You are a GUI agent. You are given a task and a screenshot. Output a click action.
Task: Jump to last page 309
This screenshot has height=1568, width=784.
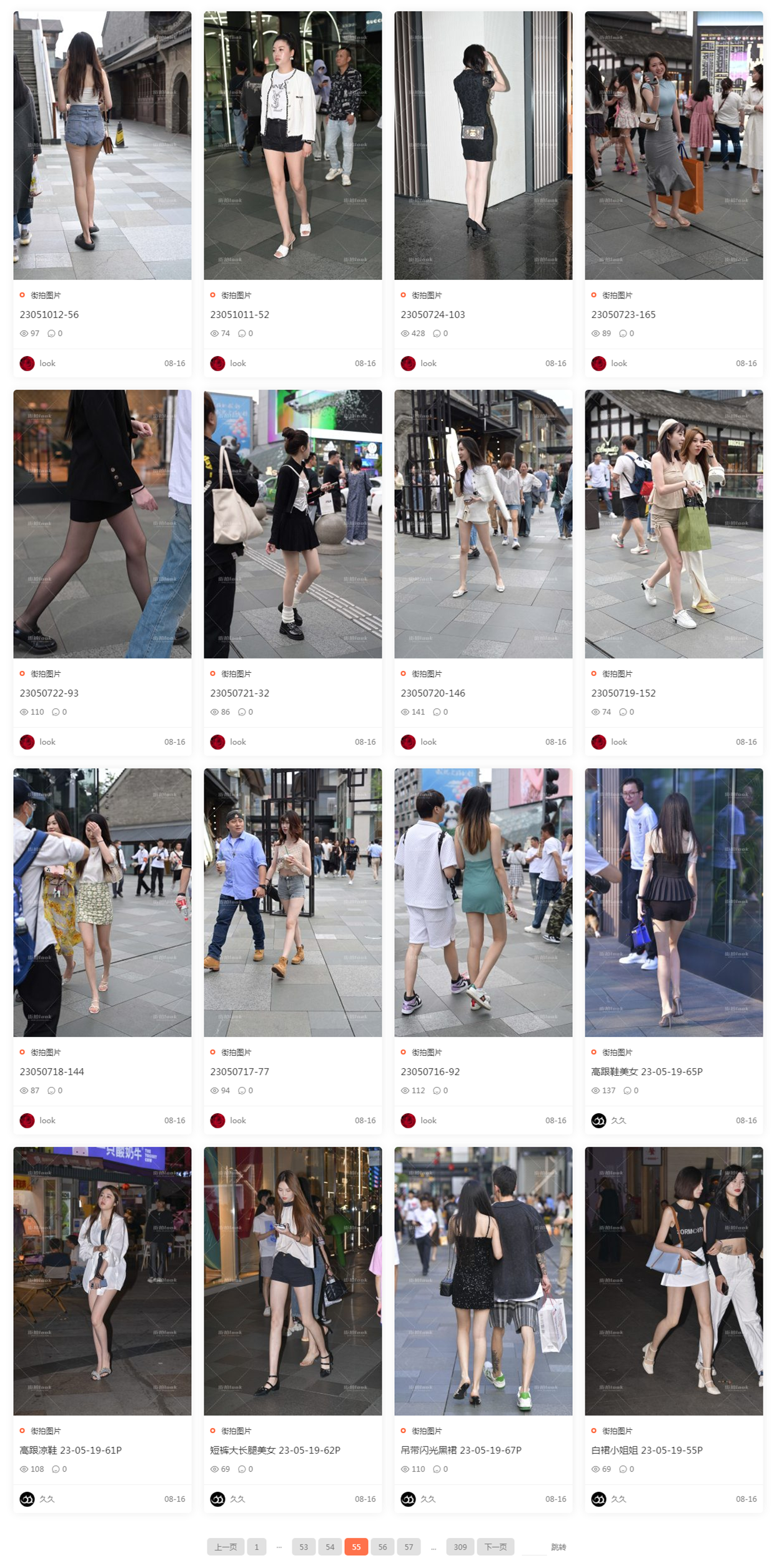pyautogui.click(x=460, y=1547)
